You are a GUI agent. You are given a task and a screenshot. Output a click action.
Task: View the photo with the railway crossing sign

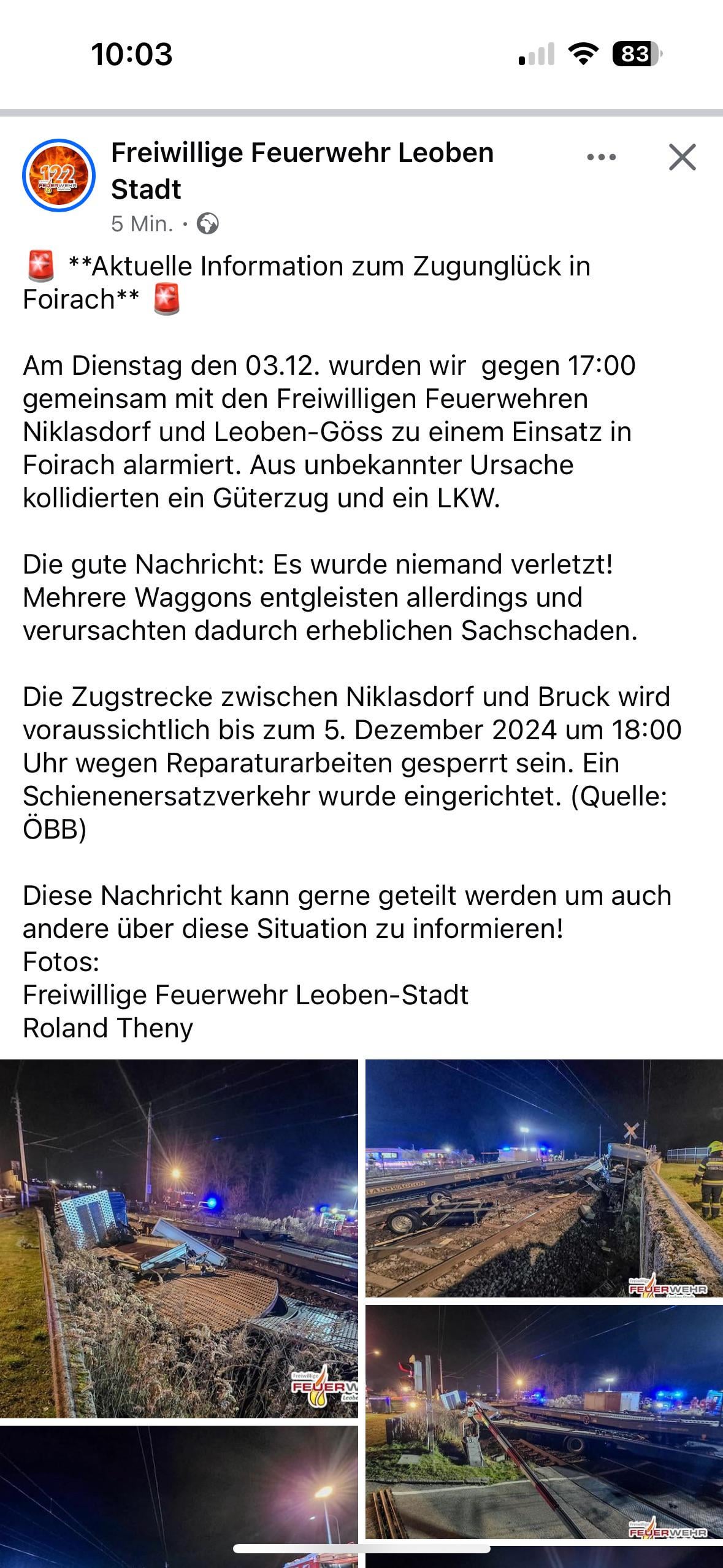(x=545, y=1178)
